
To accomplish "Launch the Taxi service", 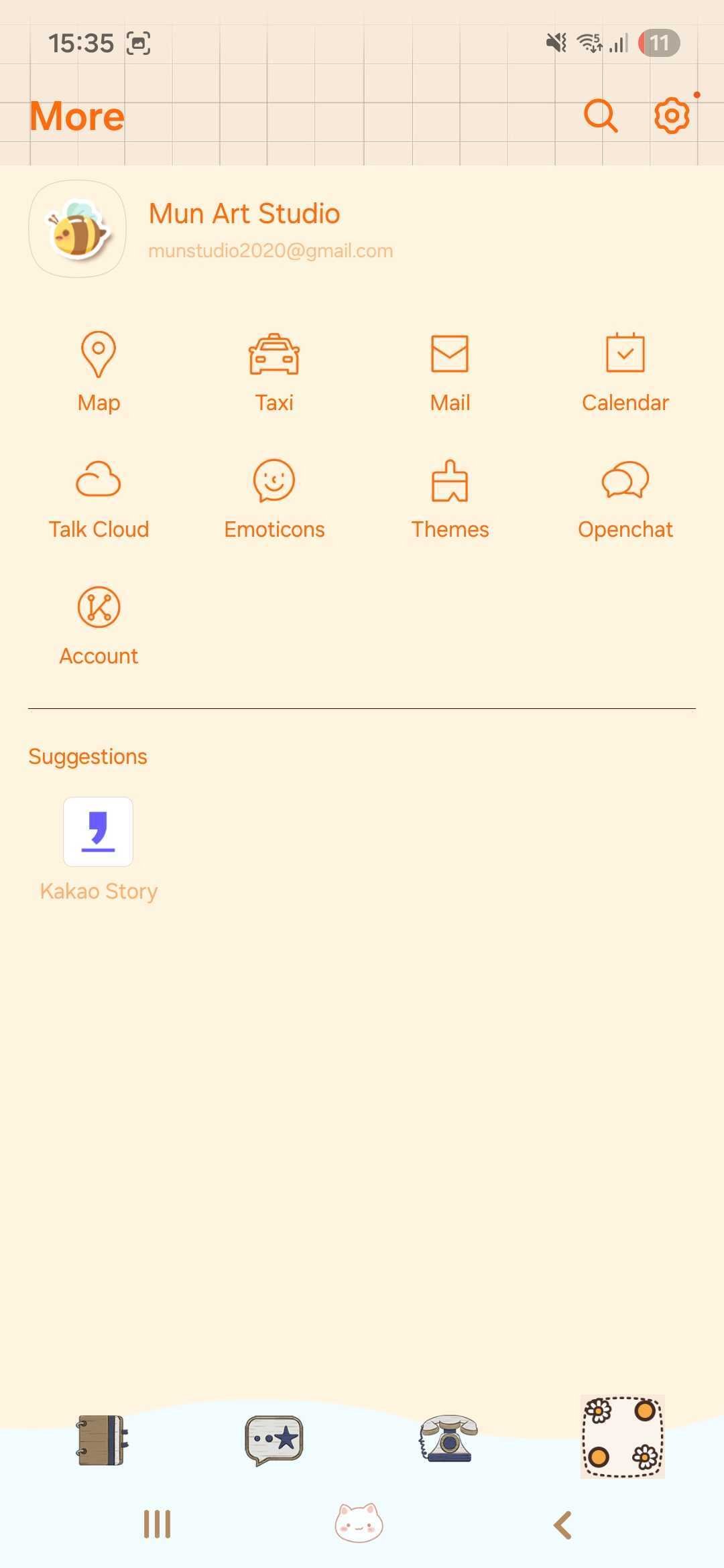I will (274, 372).
